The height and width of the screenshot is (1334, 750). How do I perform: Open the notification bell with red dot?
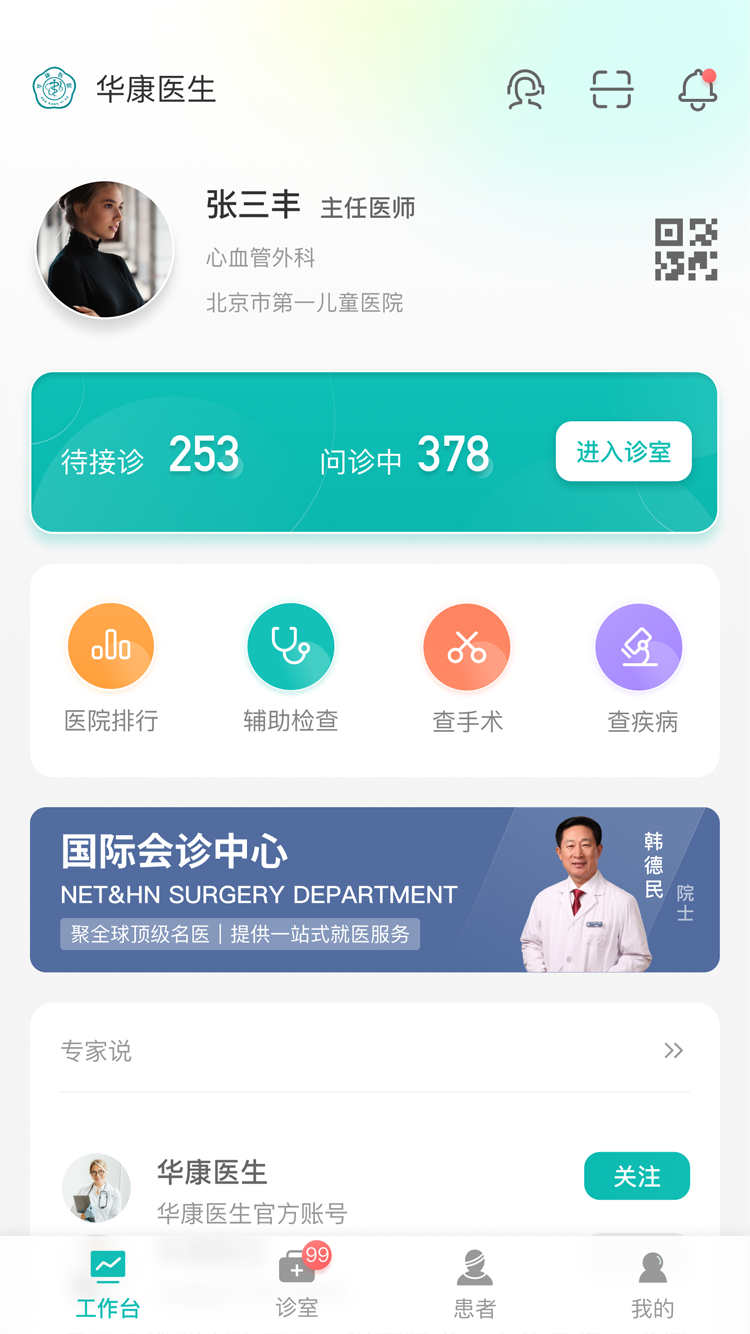click(697, 90)
